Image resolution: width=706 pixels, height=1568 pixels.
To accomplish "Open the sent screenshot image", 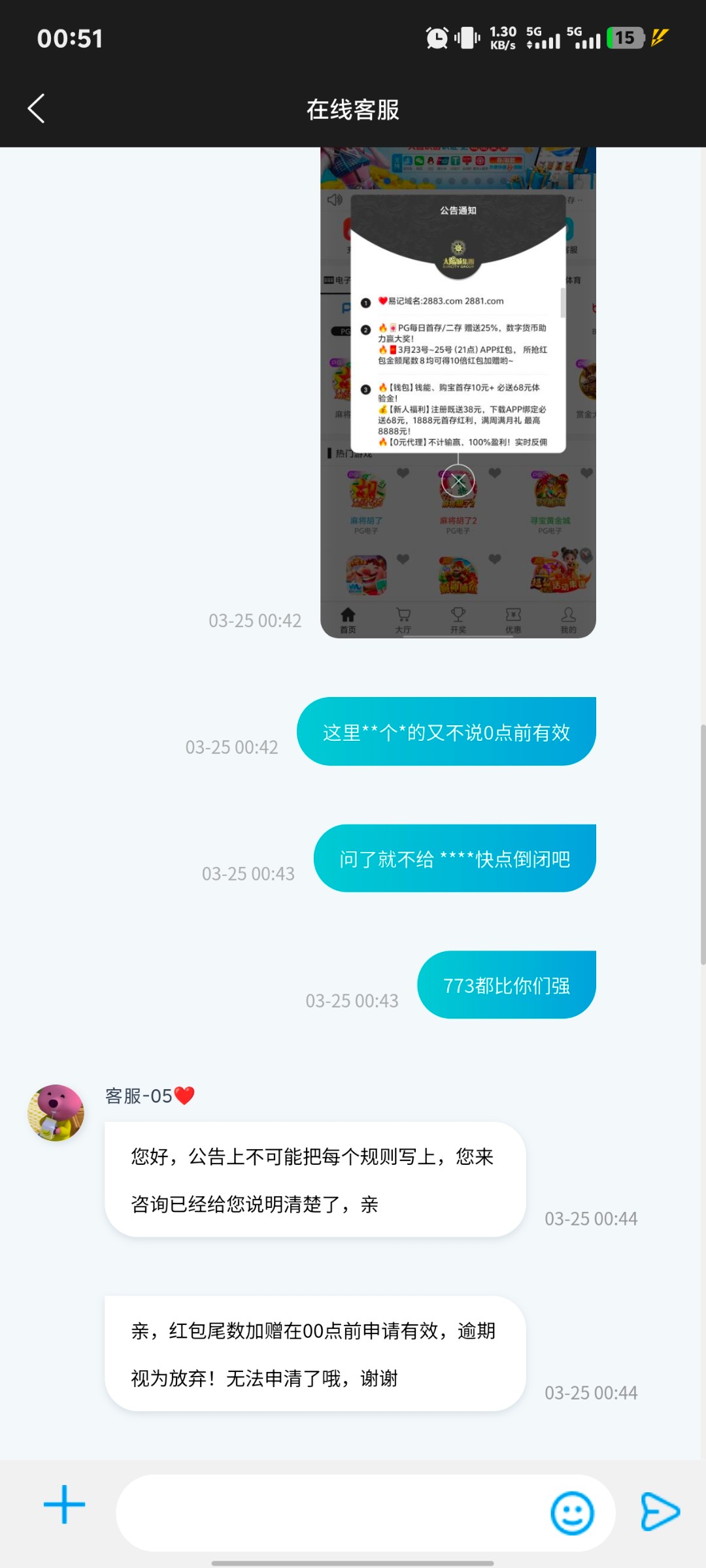I will coord(458,392).
